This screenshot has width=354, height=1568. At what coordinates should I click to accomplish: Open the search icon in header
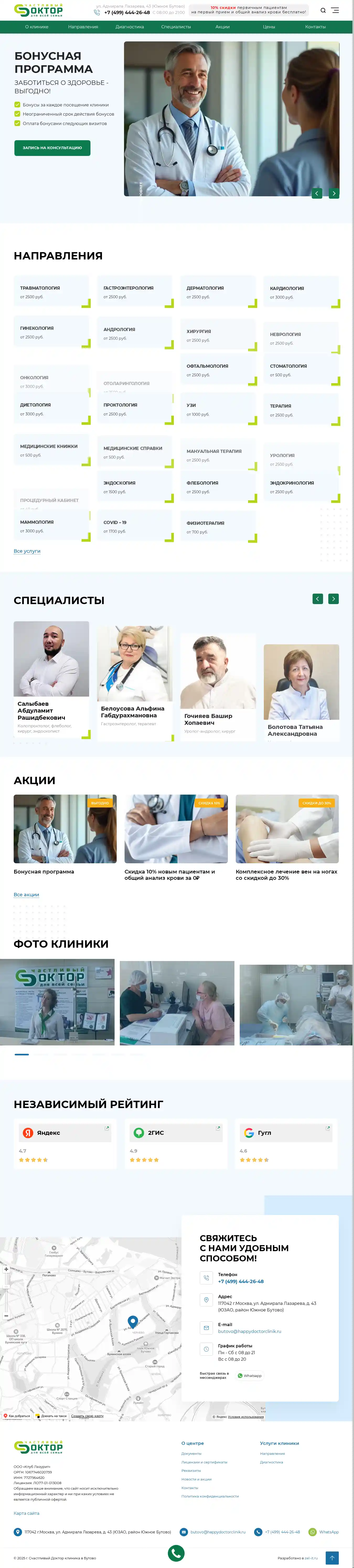[323, 10]
